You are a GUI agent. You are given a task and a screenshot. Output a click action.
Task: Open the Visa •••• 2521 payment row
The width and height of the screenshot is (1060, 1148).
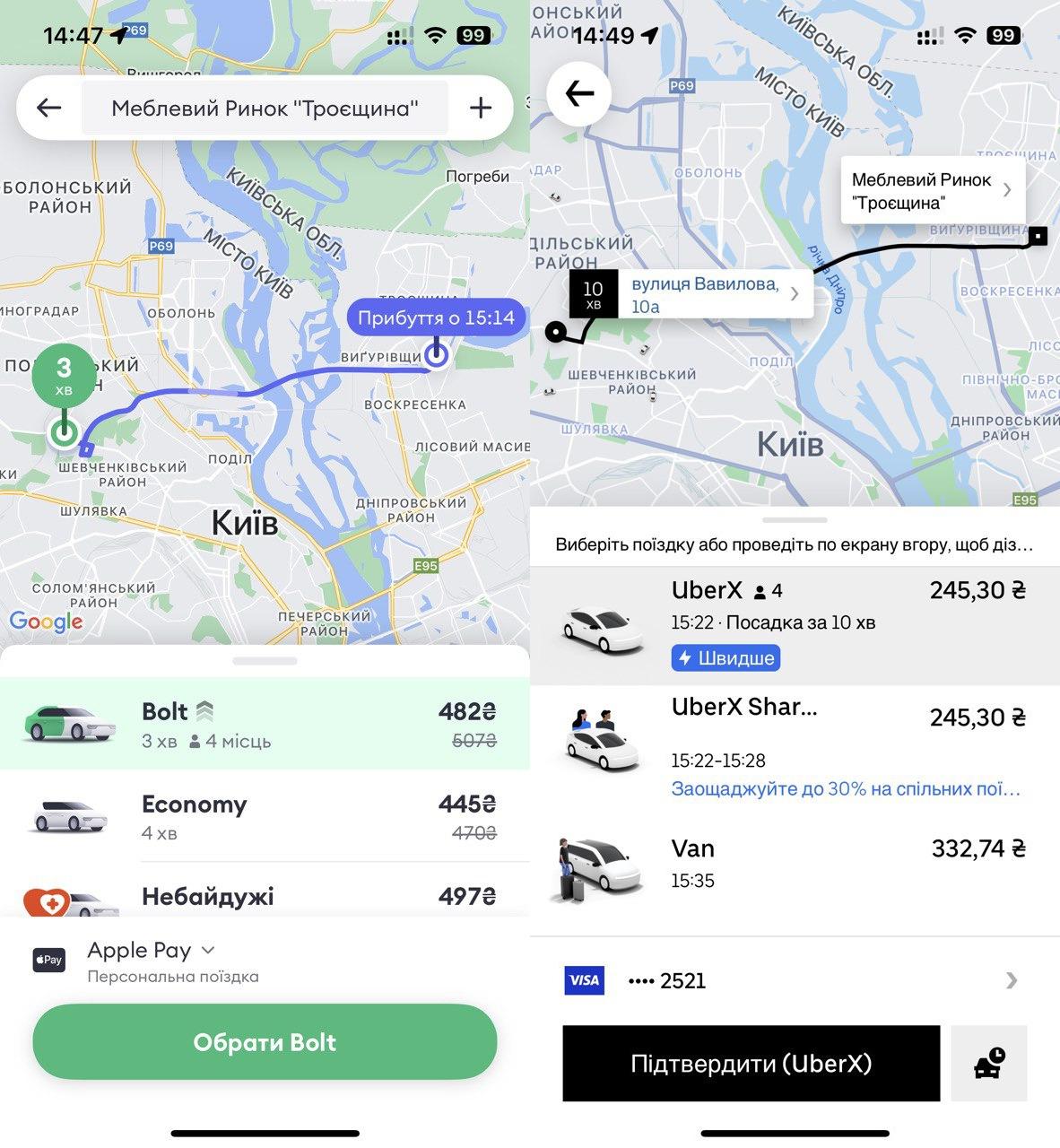[x=794, y=980]
